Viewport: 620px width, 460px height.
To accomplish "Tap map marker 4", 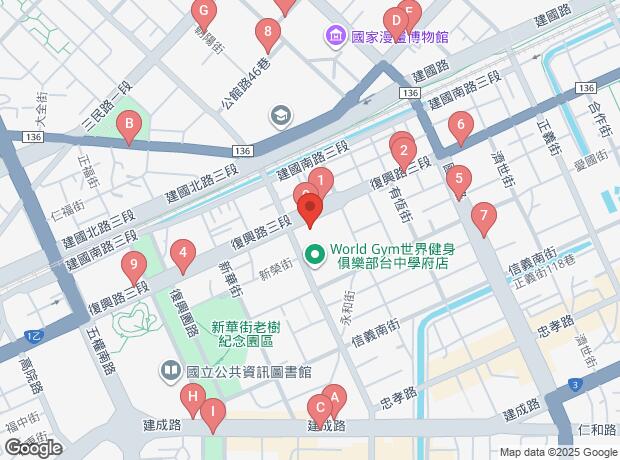I will pos(183,255).
